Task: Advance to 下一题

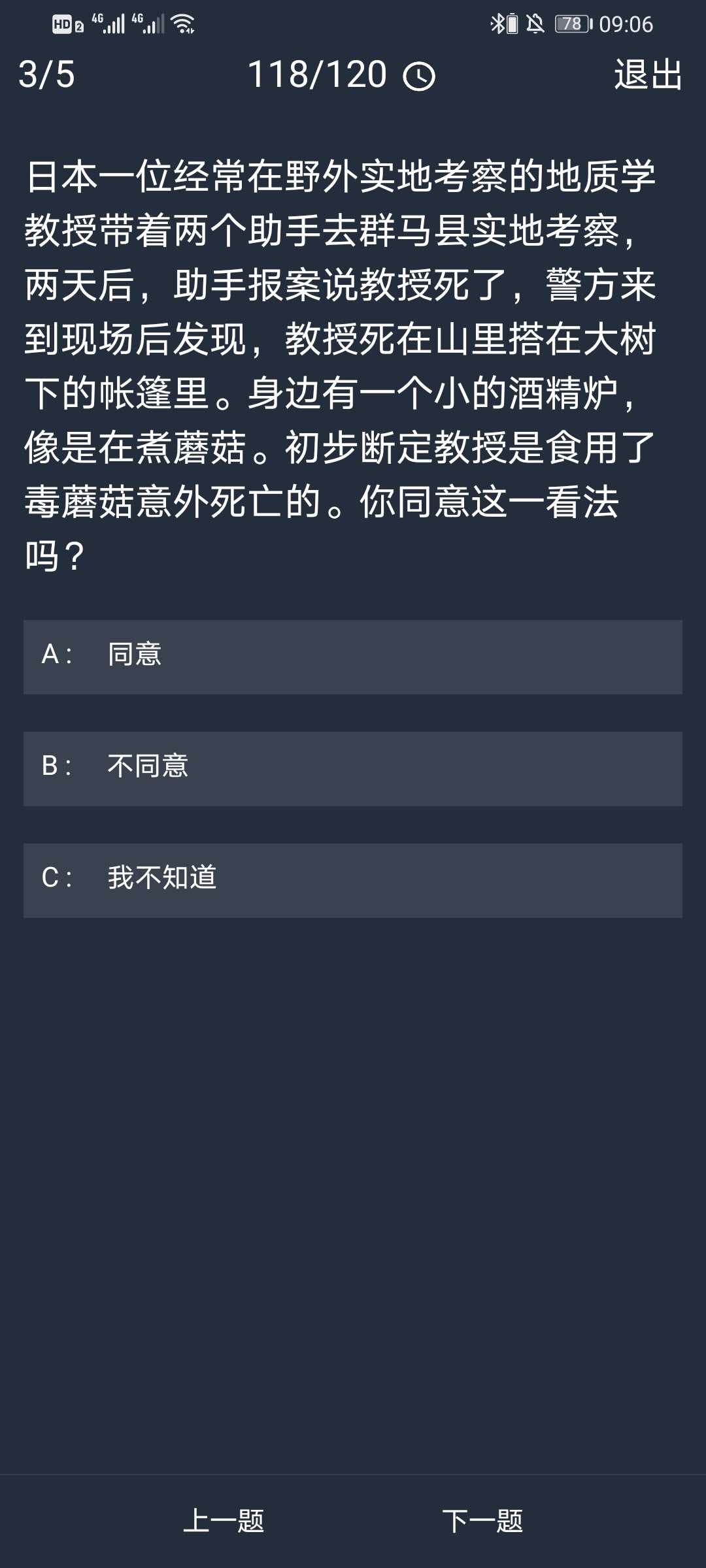Action: click(x=482, y=1521)
